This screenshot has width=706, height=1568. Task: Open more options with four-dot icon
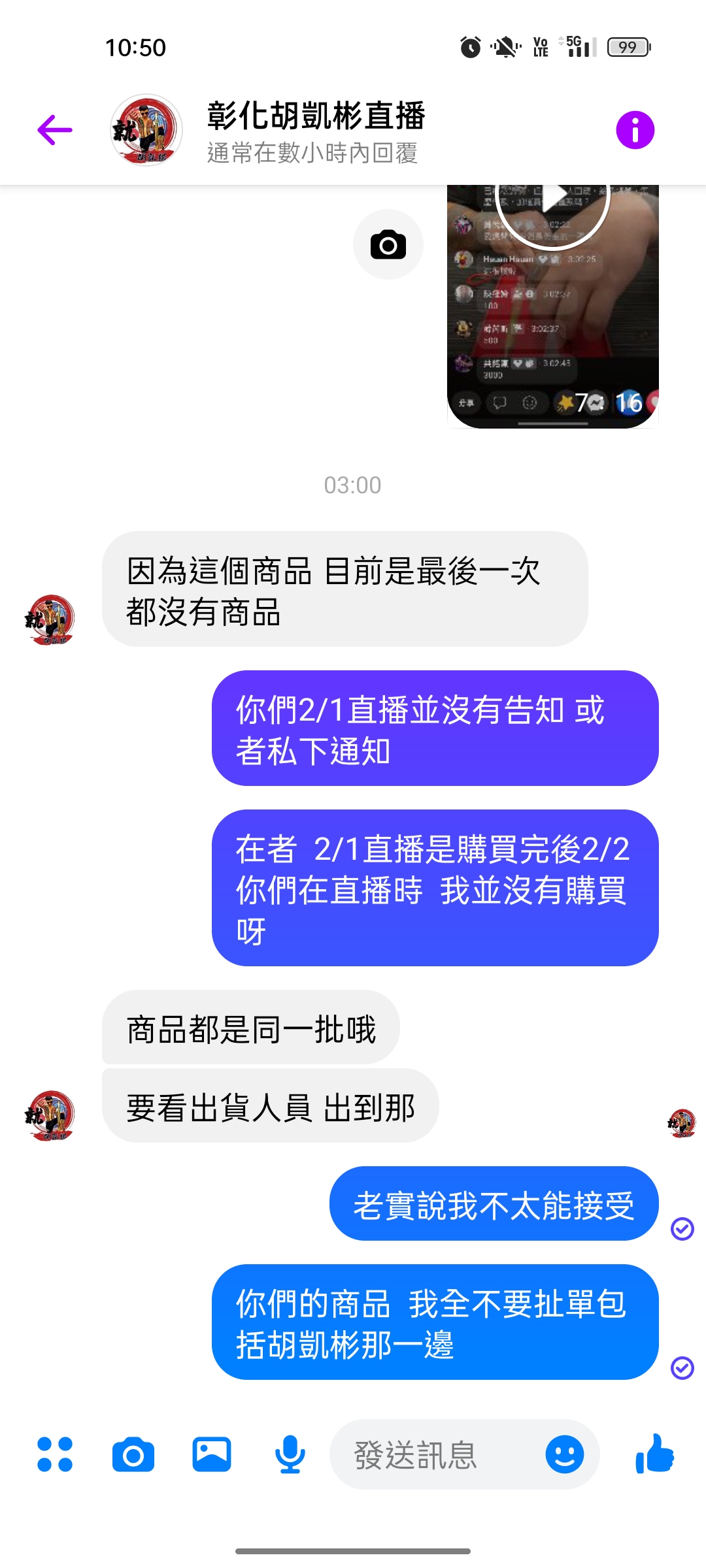tap(55, 1454)
